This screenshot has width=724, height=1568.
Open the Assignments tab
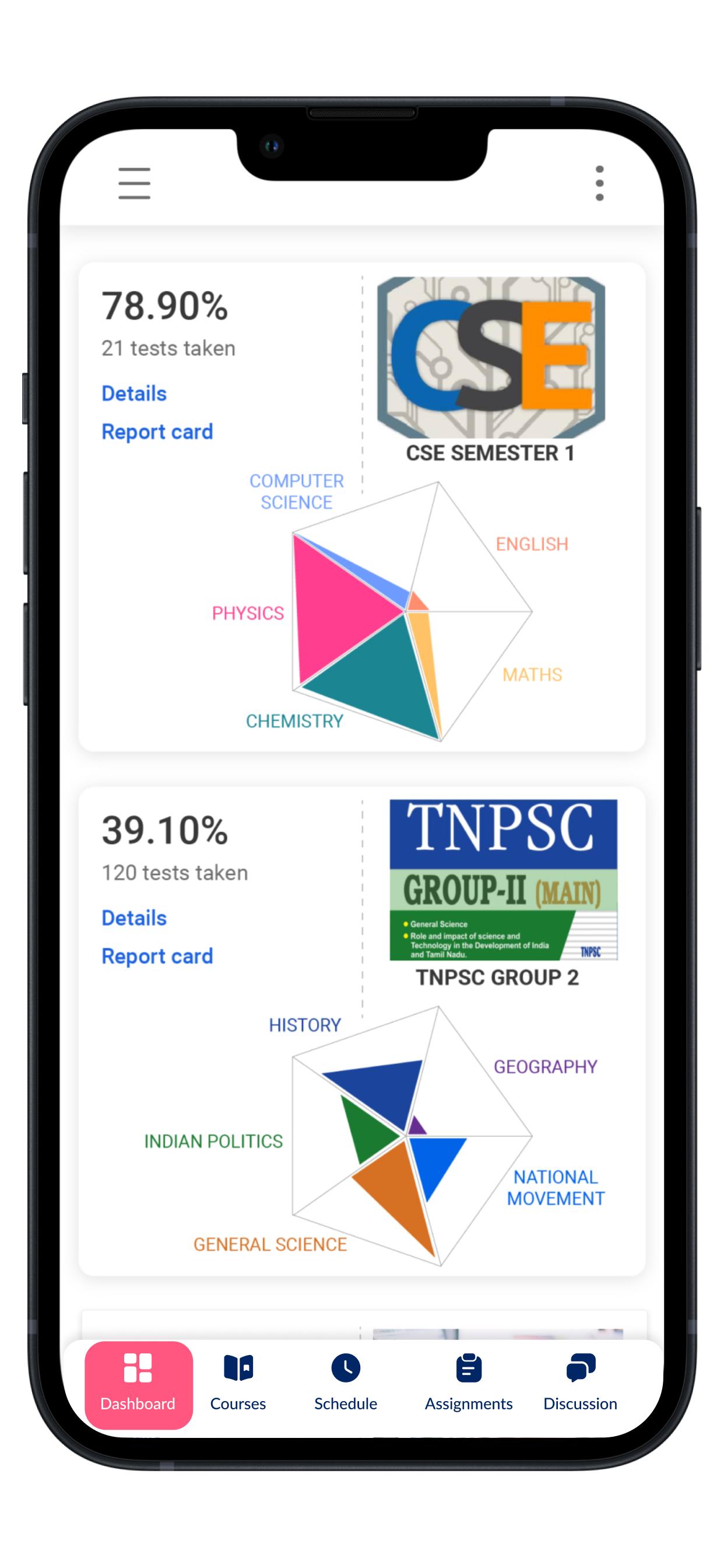[x=469, y=1385]
